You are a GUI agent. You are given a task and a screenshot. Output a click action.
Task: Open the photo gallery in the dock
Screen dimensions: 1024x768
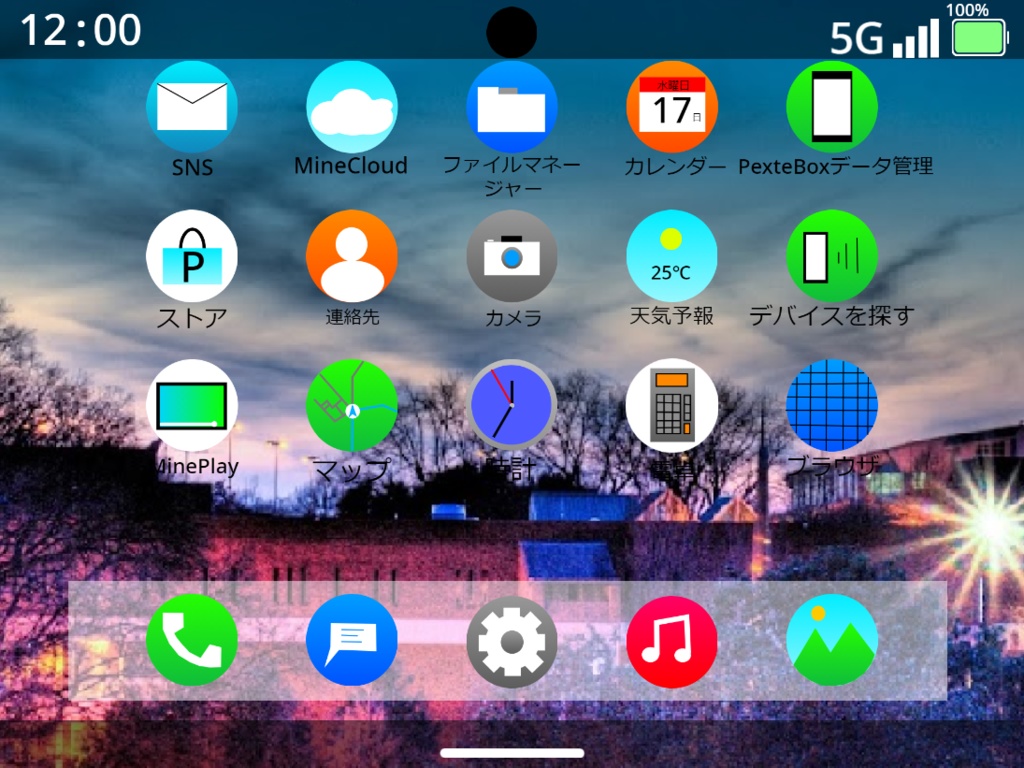point(832,641)
